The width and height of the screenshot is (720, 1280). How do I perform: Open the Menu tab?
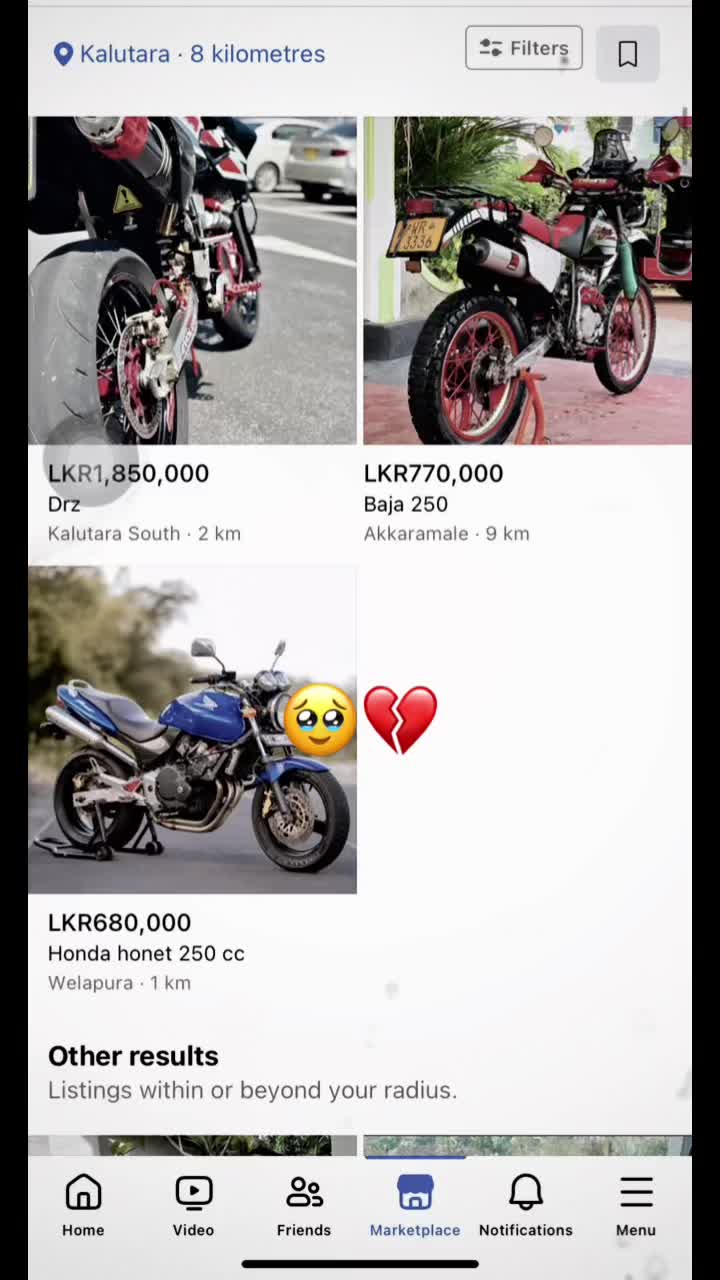coord(636,1205)
